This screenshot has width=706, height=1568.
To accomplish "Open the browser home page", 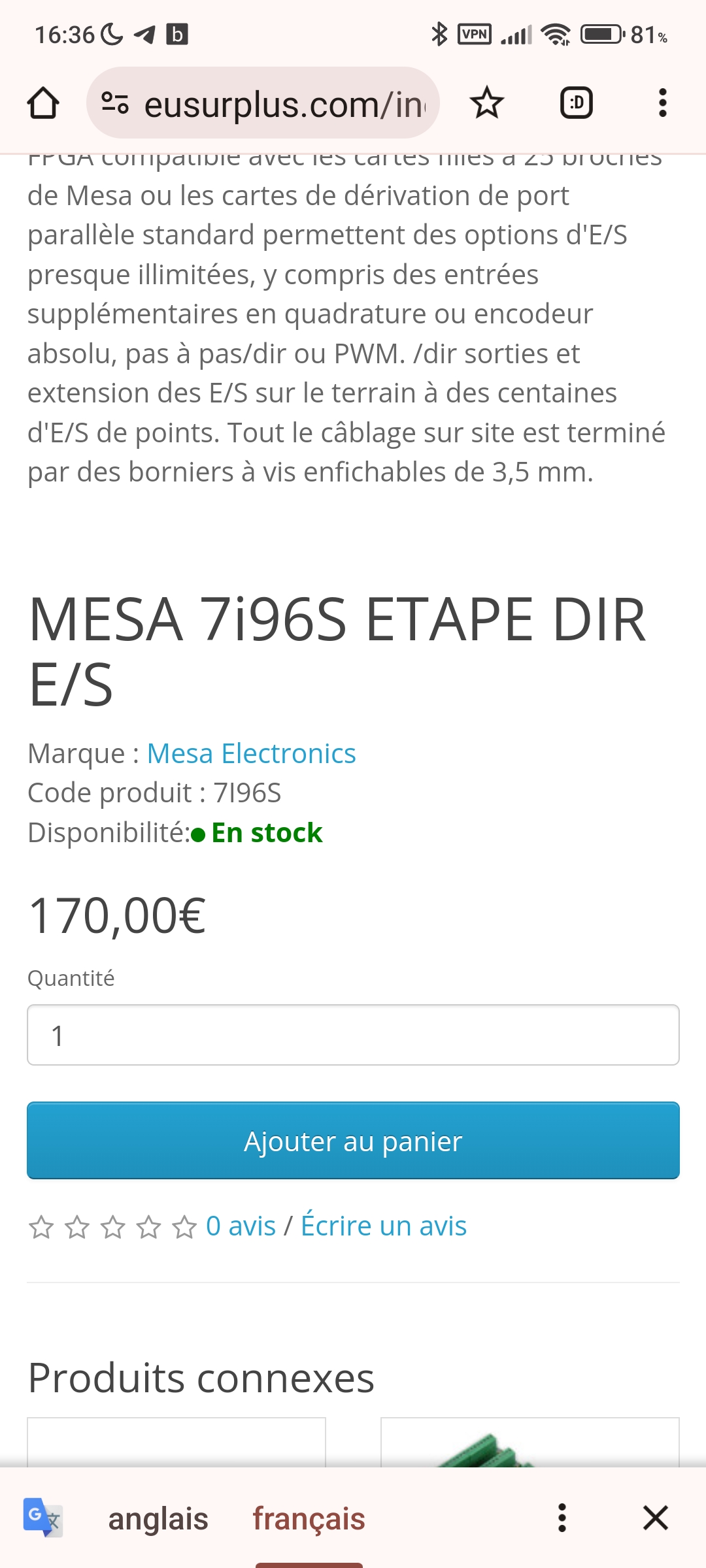I will pyautogui.click(x=43, y=103).
